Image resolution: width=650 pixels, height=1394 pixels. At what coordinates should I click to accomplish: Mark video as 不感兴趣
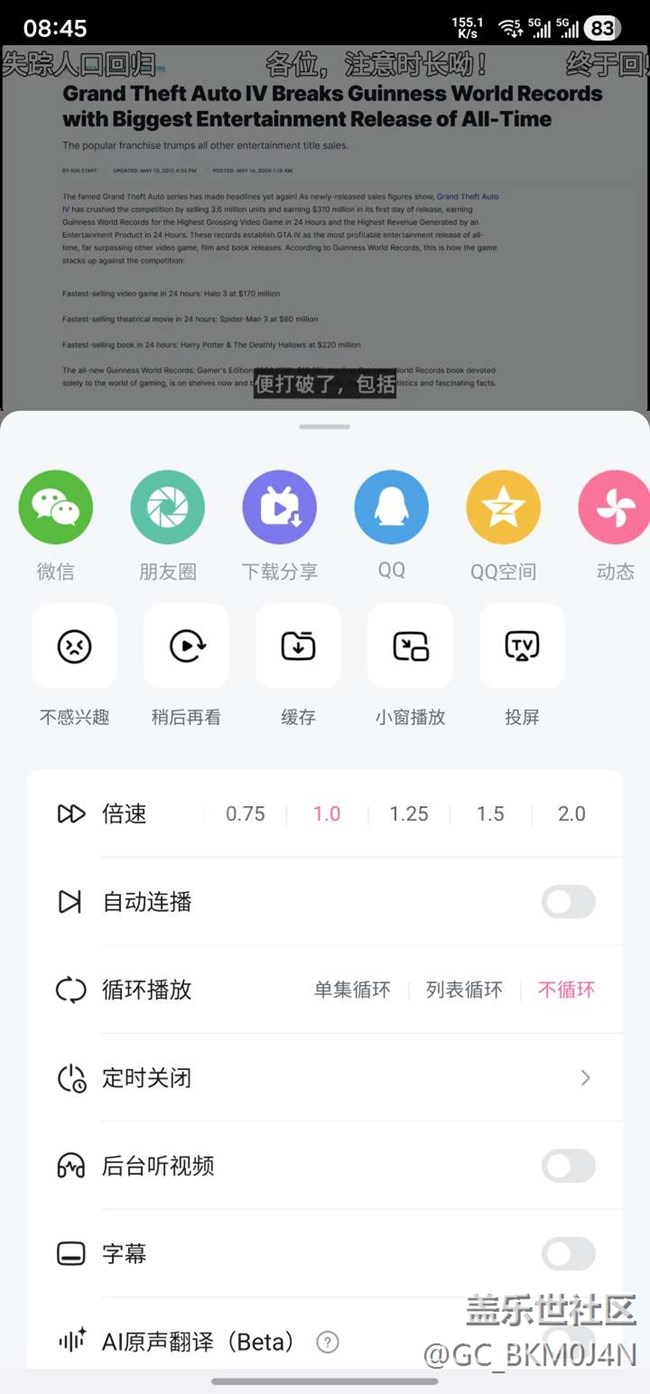(x=74, y=647)
